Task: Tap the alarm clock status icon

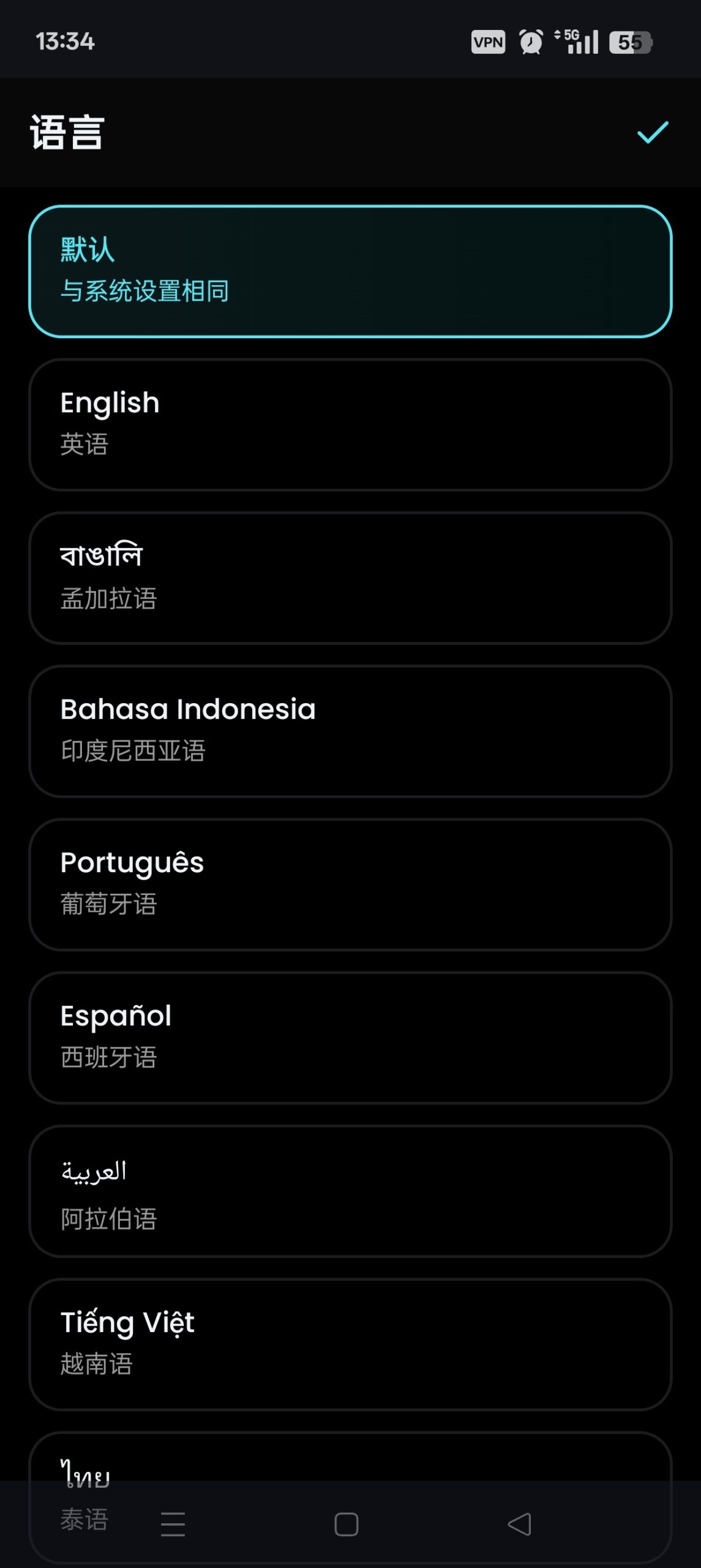Action: pyautogui.click(x=530, y=41)
